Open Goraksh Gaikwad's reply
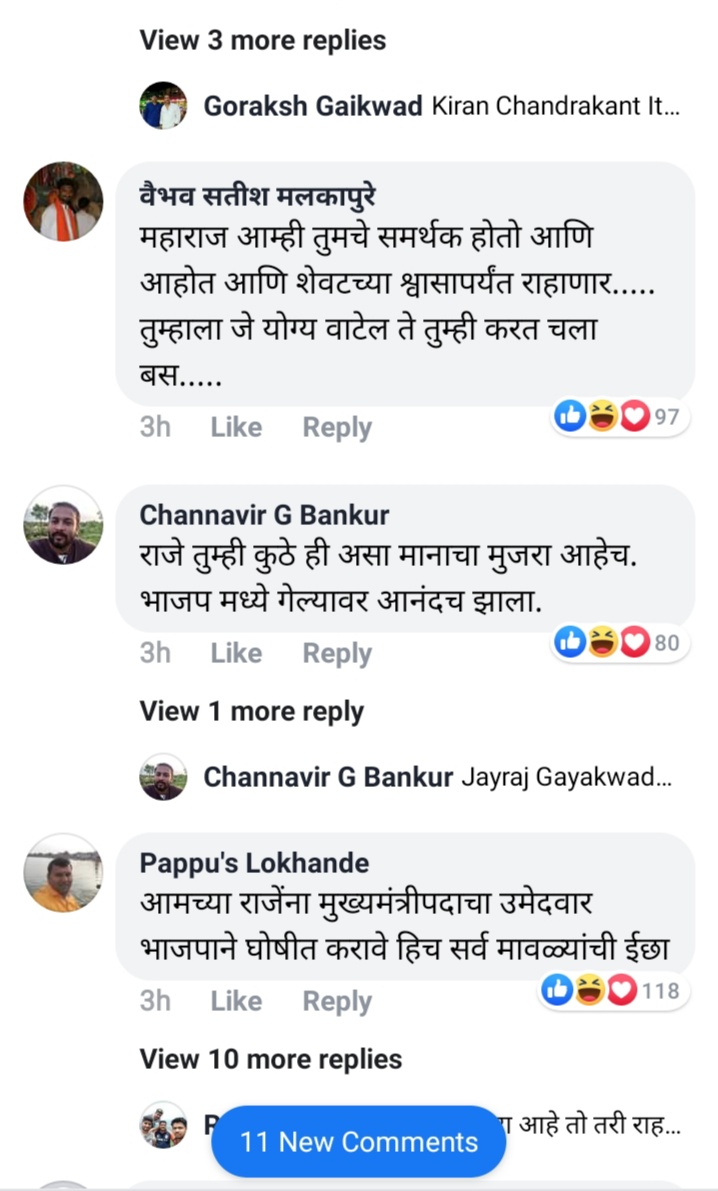The width and height of the screenshot is (718, 1191). [x=440, y=107]
